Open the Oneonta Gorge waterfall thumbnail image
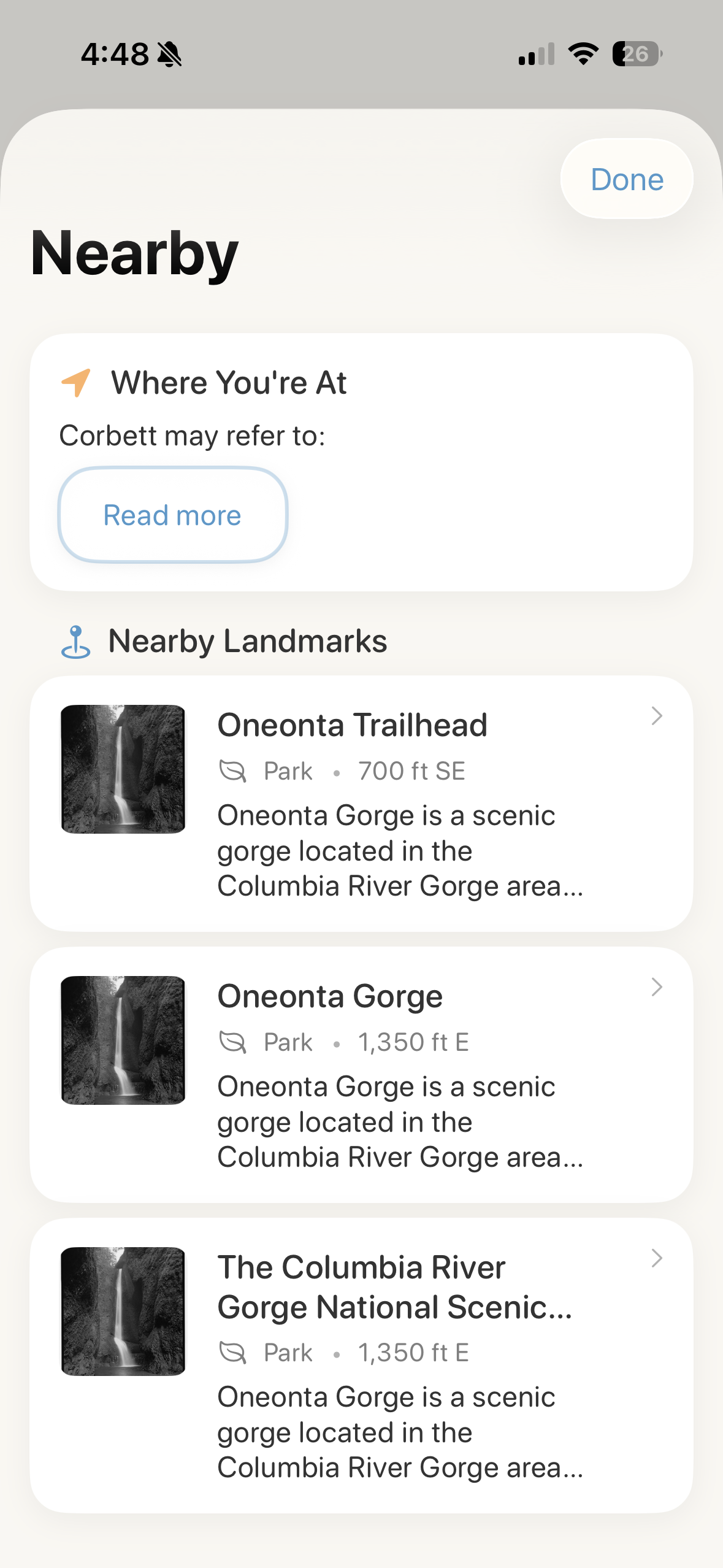This screenshot has height=1568, width=723. click(x=122, y=1044)
